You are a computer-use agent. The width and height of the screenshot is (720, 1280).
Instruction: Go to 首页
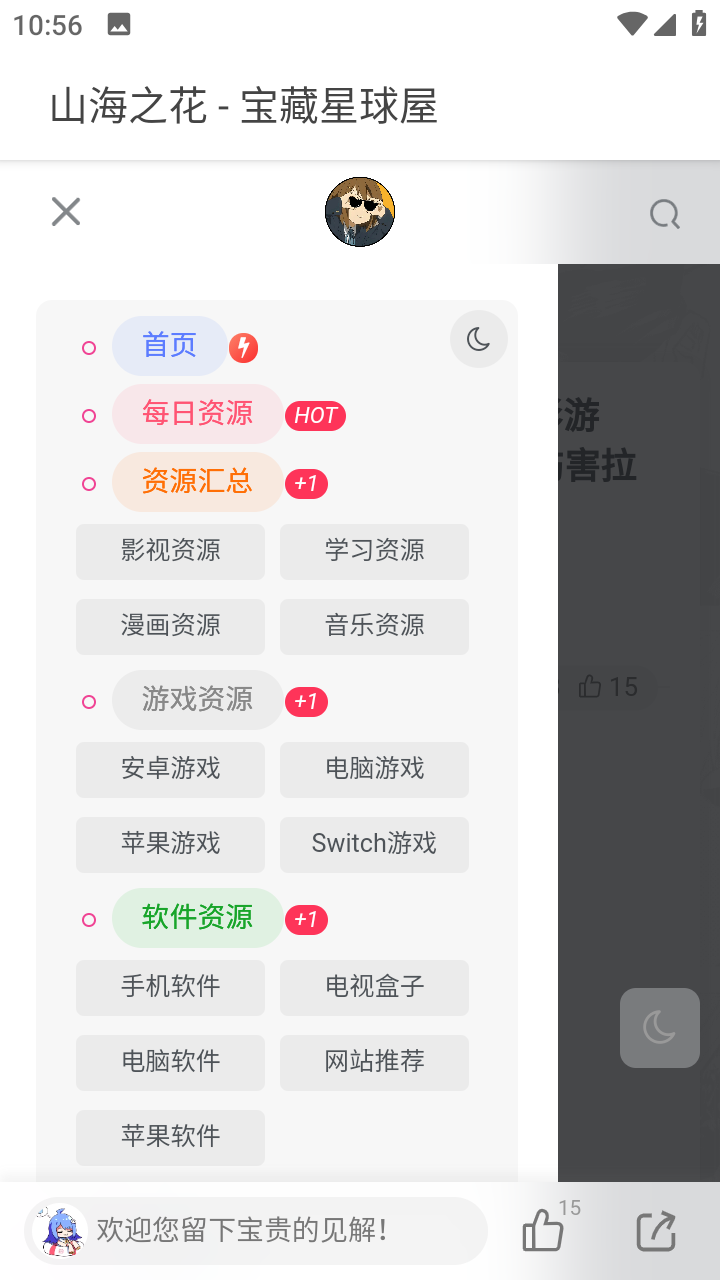(x=170, y=346)
